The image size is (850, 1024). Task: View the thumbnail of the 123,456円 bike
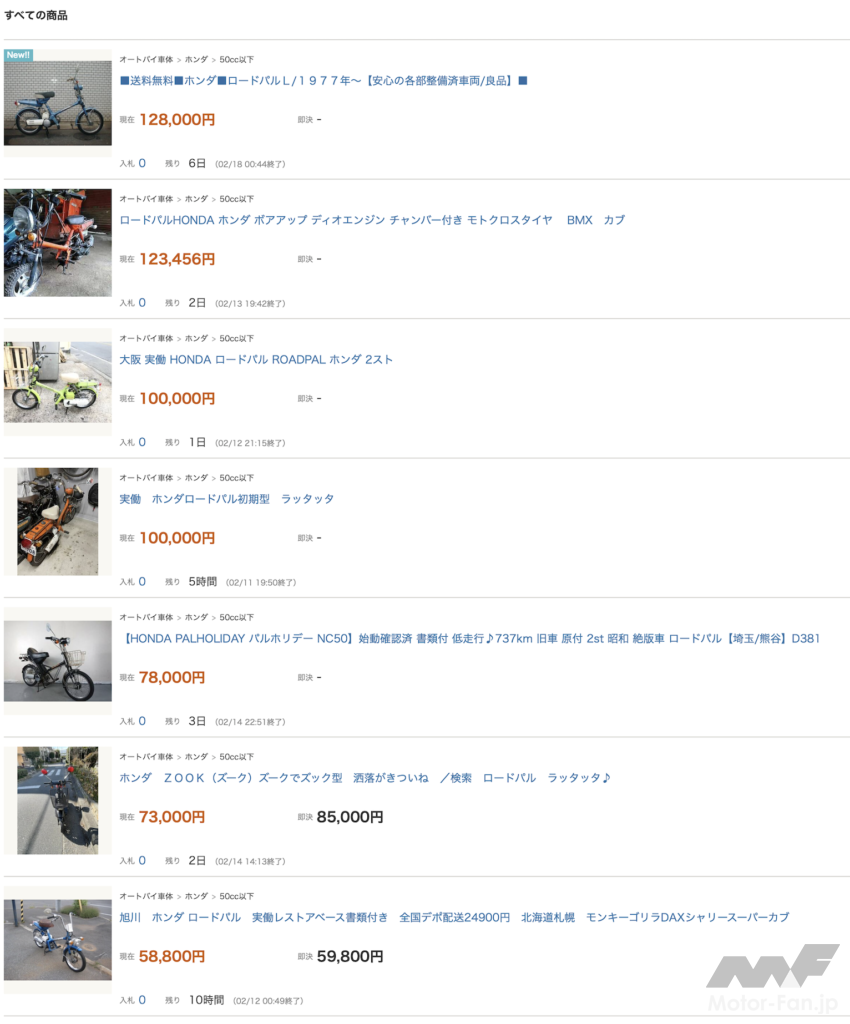click(58, 243)
